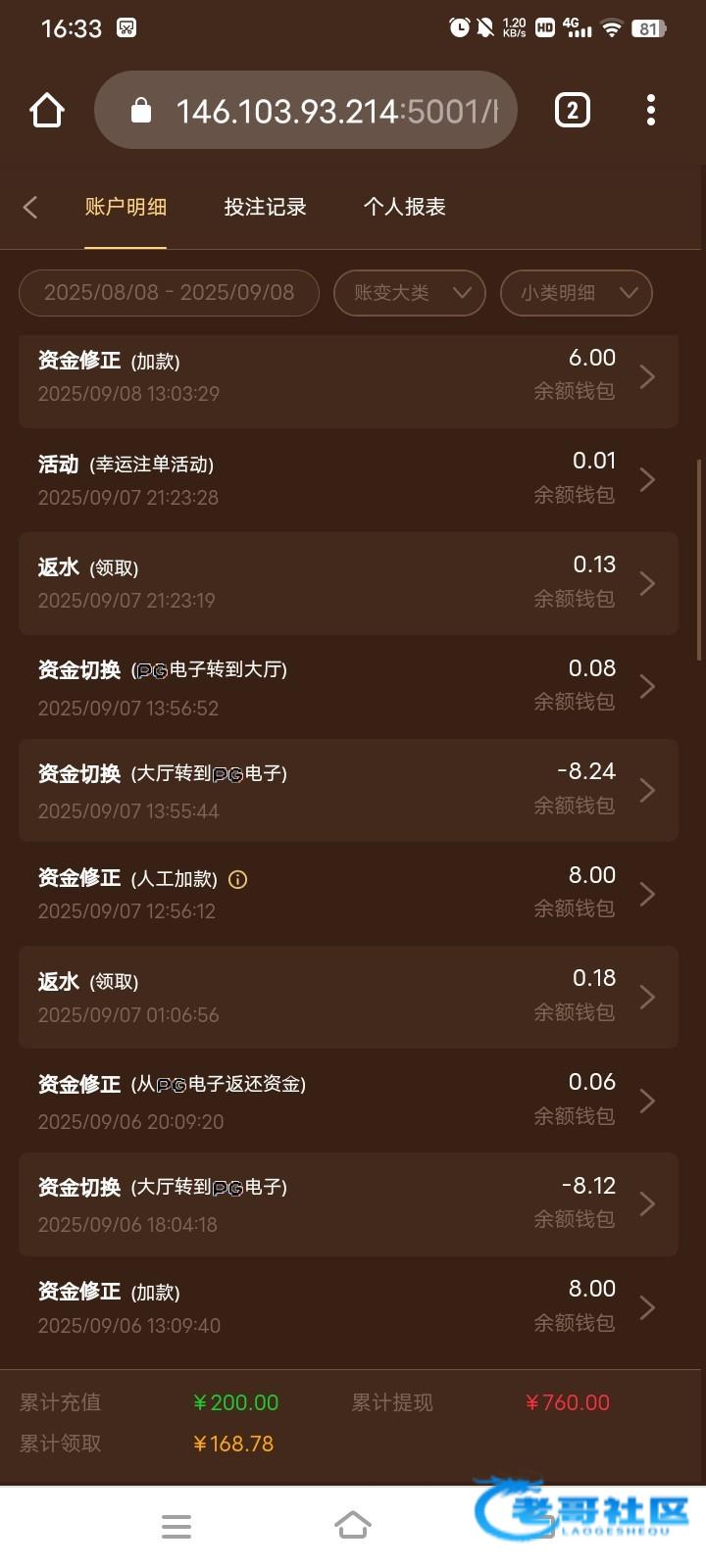Expand the 小类明细 dropdown
Screen dimensions: 706x1568
(577, 293)
